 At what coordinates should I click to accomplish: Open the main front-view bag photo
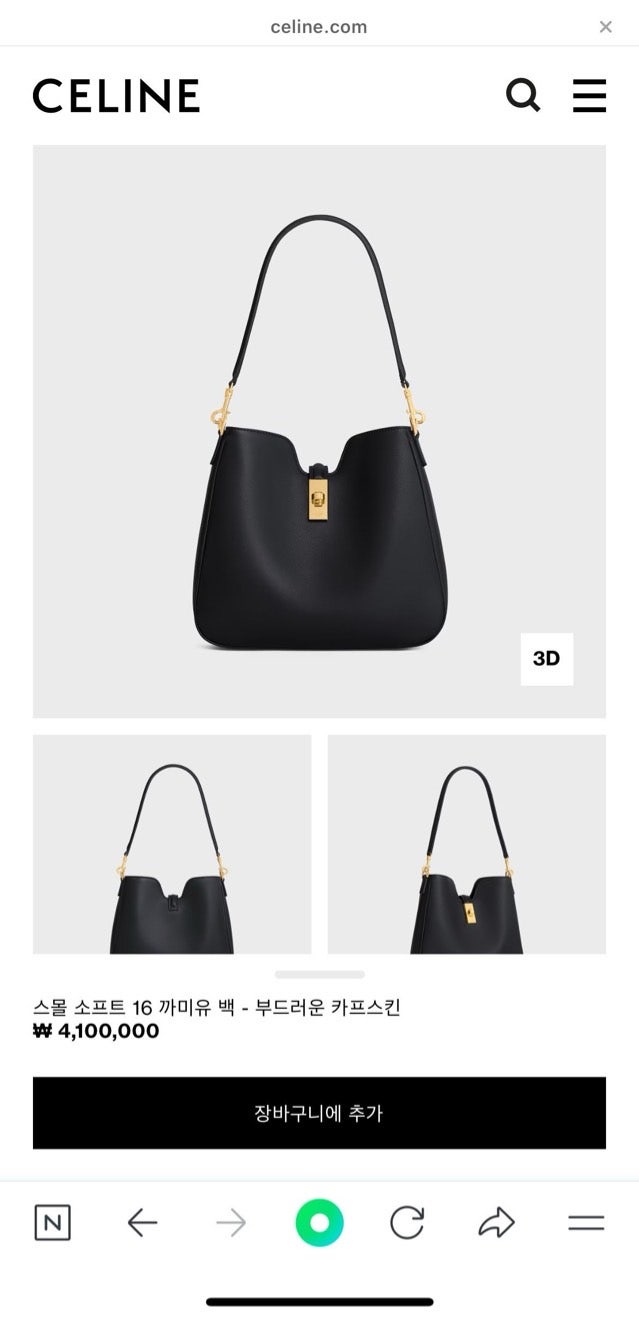tap(319, 430)
